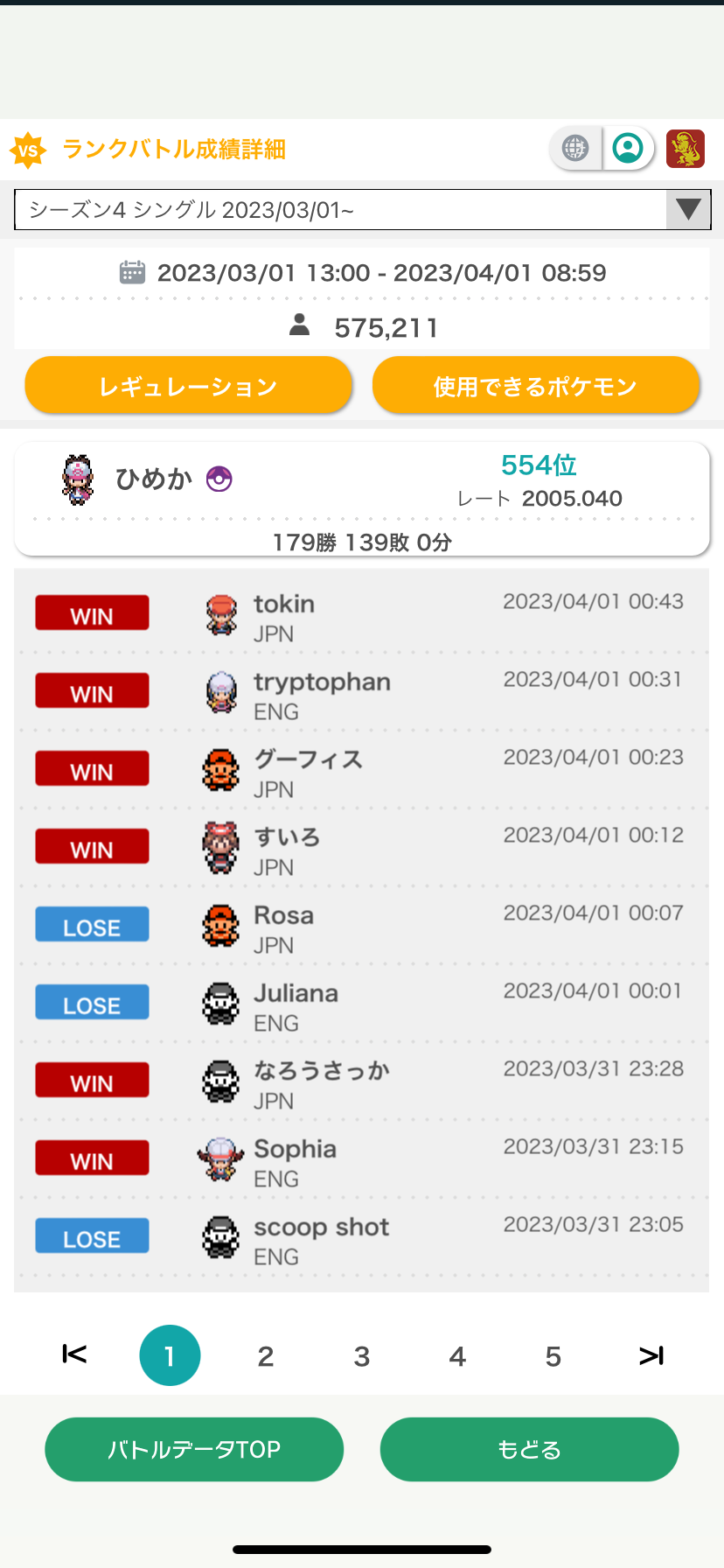The height and width of the screenshot is (1568, 724).
Task: Tap the もどる back button
Action: click(529, 1450)
